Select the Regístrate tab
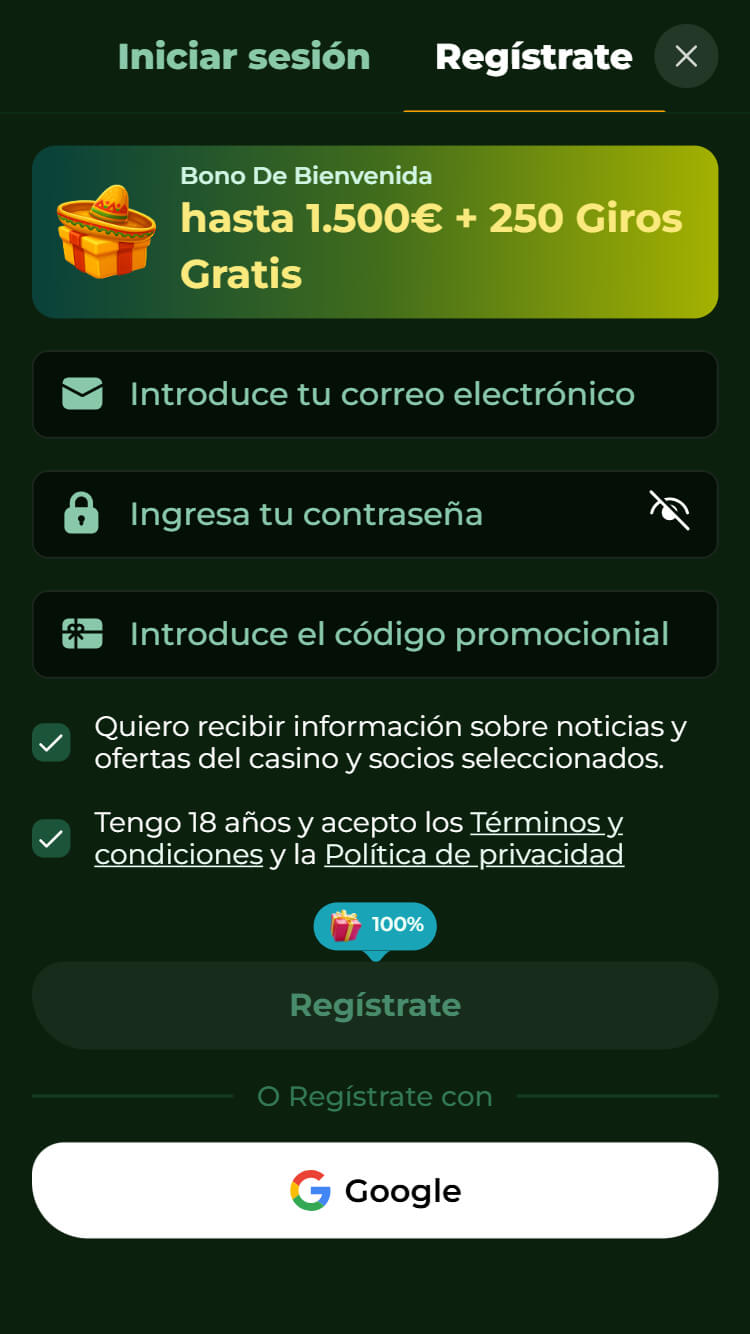This screenshot has width=750, height=1334. (533, 58)
